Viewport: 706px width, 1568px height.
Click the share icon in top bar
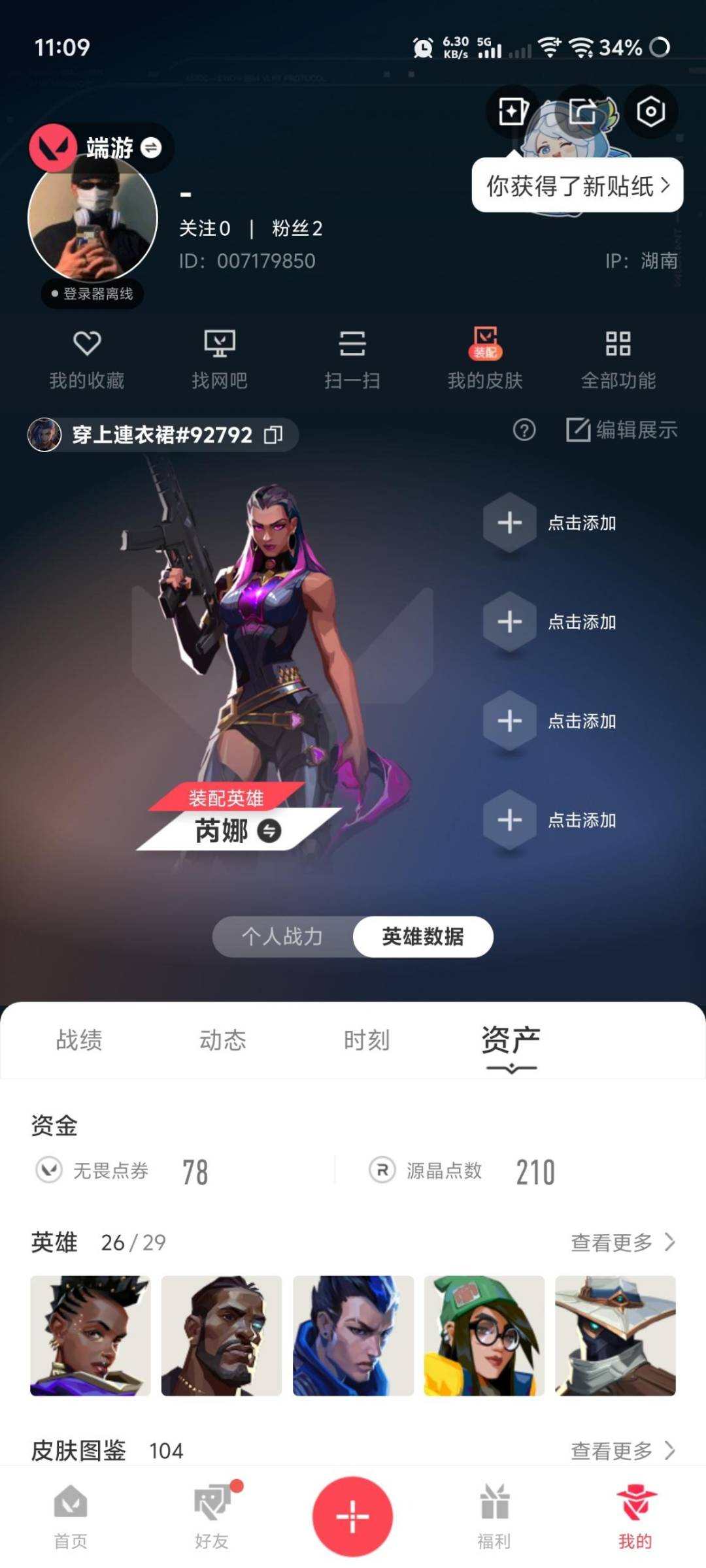coord(582,111)
